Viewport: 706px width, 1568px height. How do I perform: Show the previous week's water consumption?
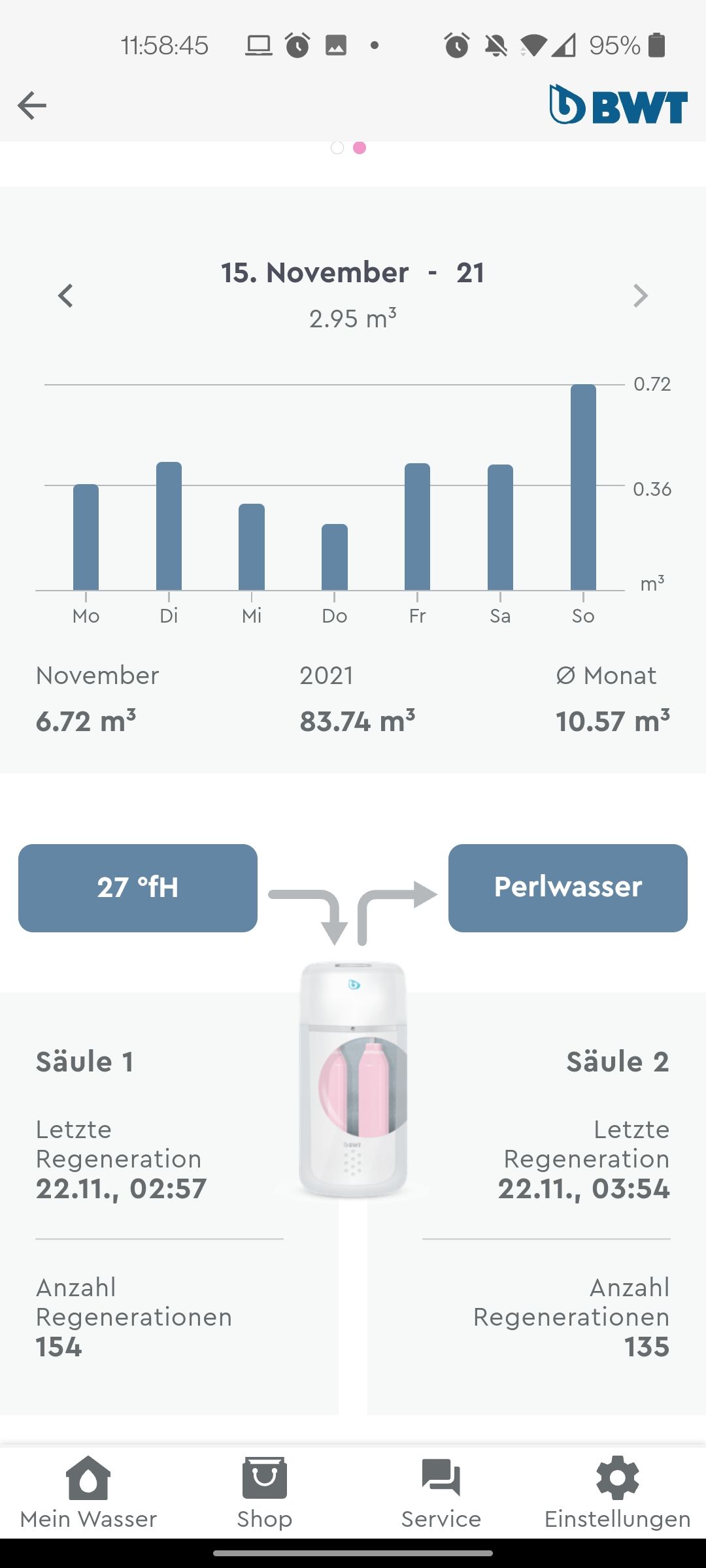pyautogui.click(x=65, y=296)
